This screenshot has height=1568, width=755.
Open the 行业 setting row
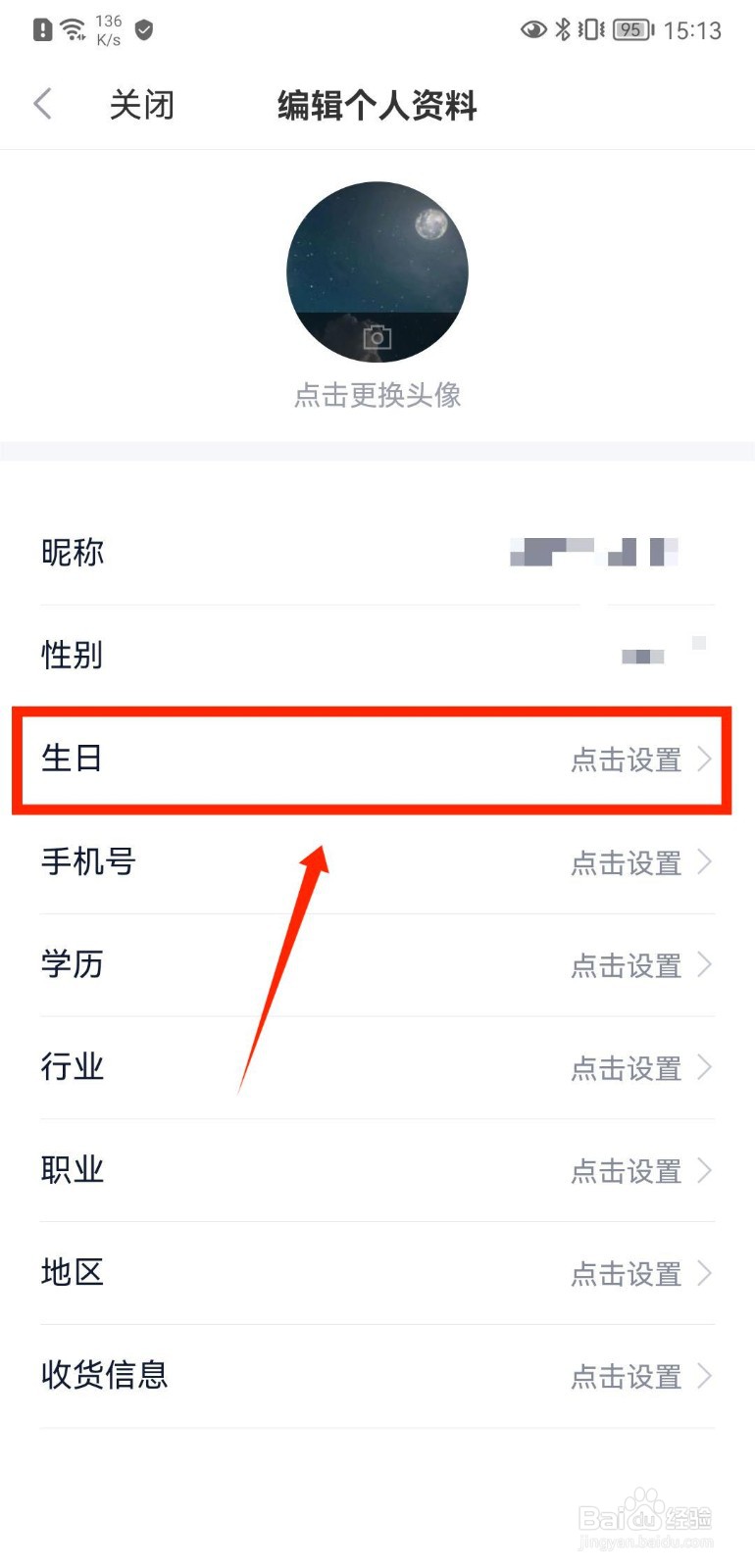pyautogui.click(x=377, y=1067)
